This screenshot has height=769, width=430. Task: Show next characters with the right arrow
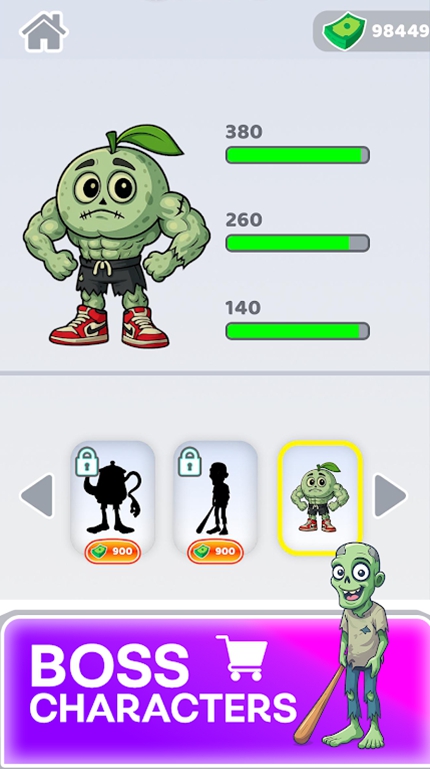point(390,495)
